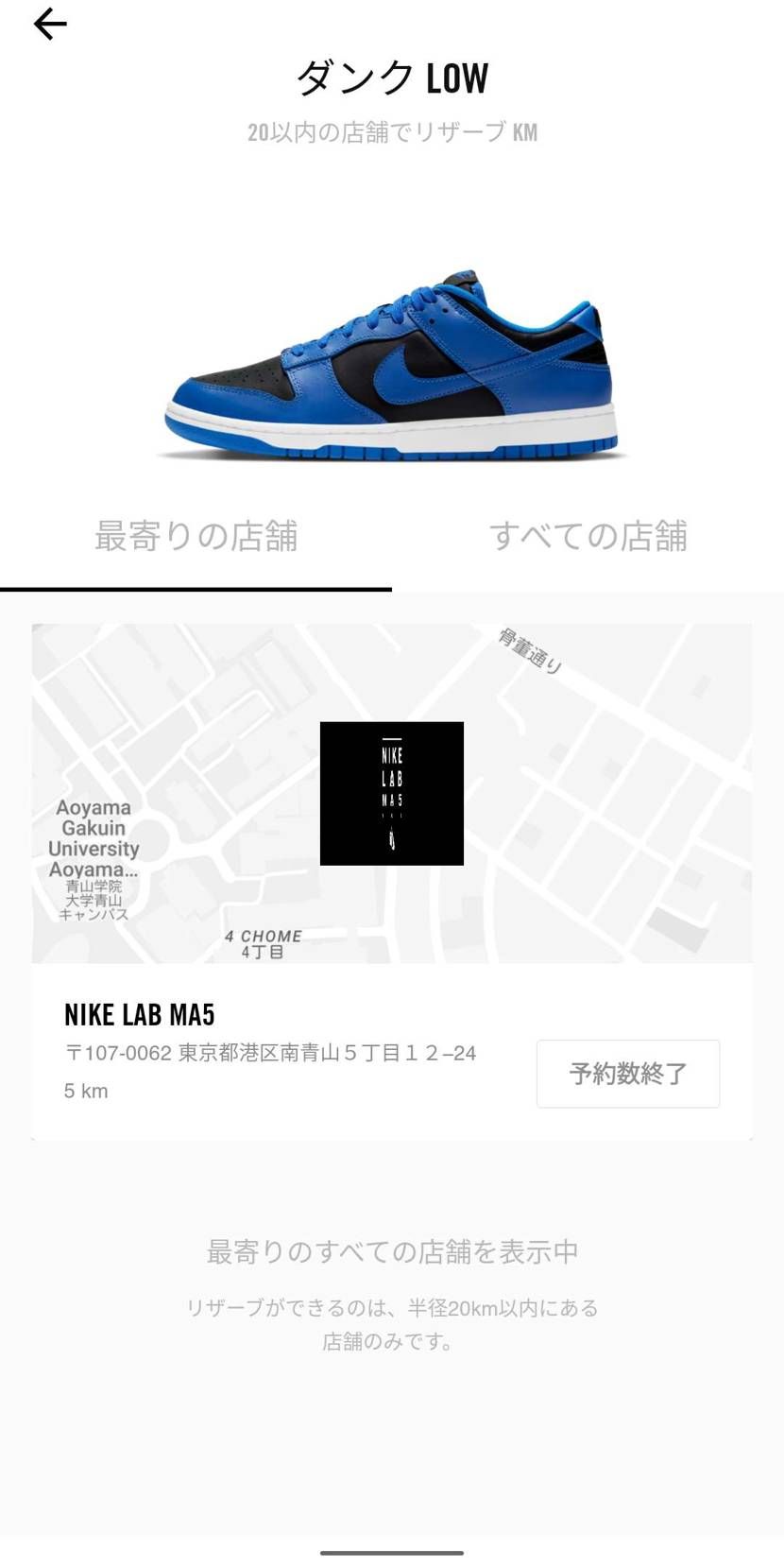This screenshot has height=1567, width=784.
Task: Tap the 4 CHOME label on the map
Action: [x=262, y=941]
